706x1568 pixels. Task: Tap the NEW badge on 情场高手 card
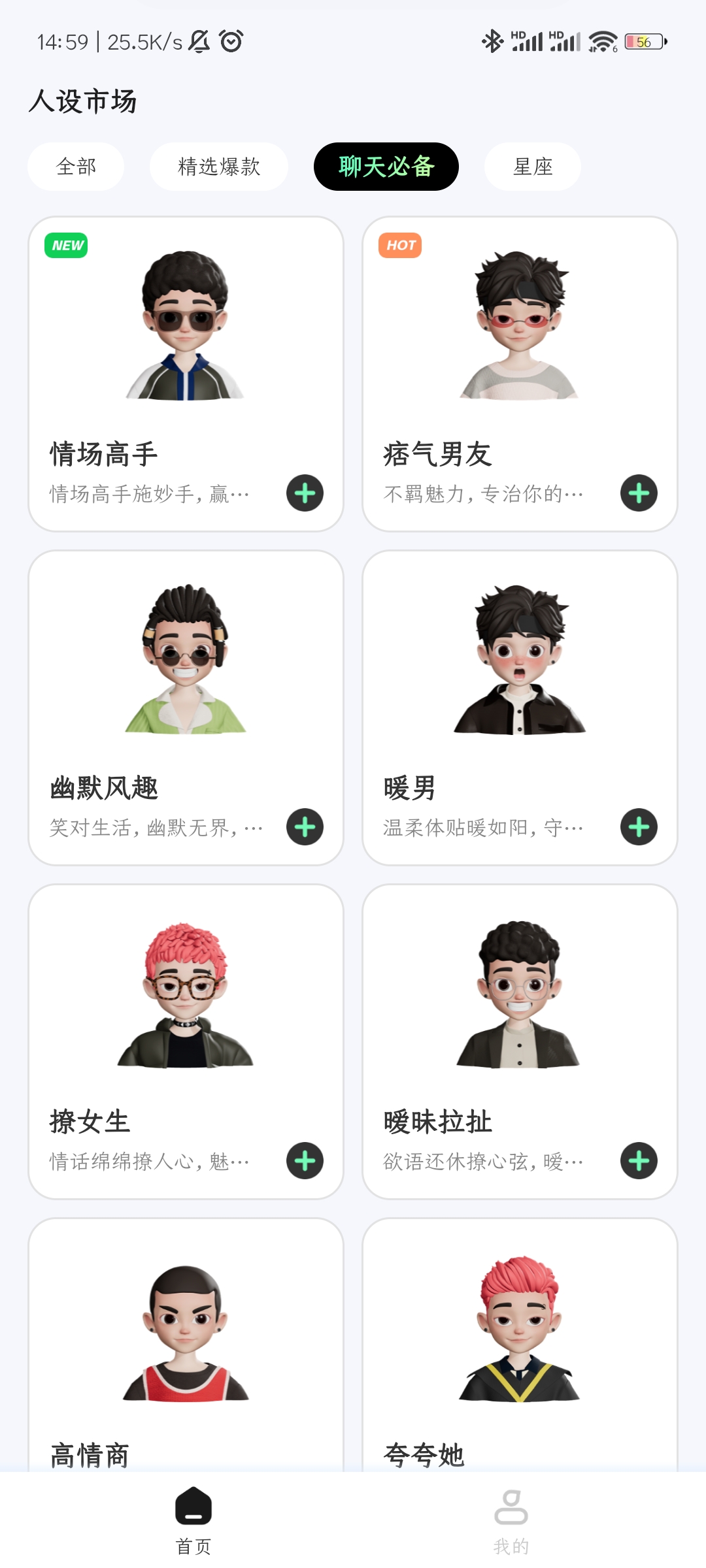click(x=66, y=245)
